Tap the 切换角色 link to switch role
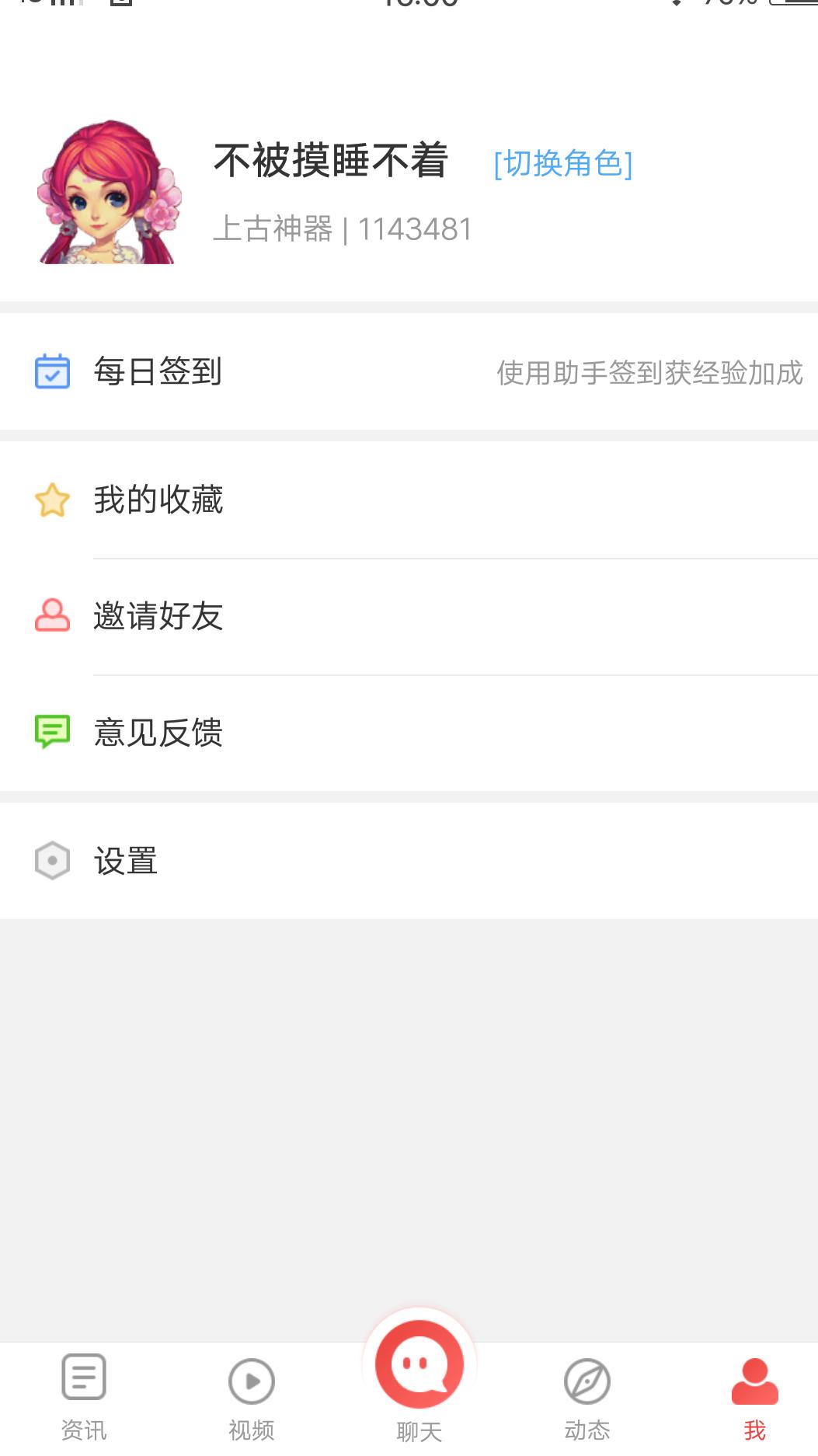 tap(563, 163)
